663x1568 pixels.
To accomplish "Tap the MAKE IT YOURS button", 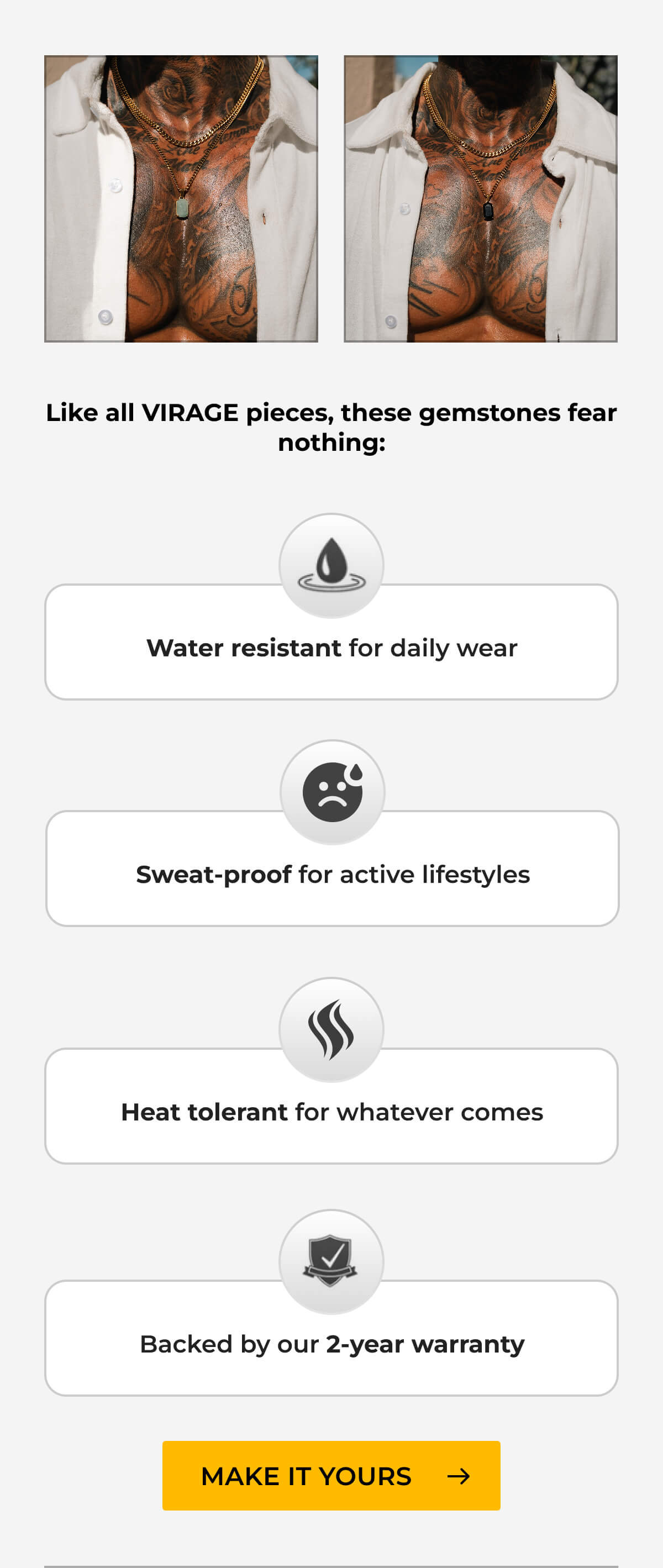I will pyautogui.click(x=330, y=1476).
